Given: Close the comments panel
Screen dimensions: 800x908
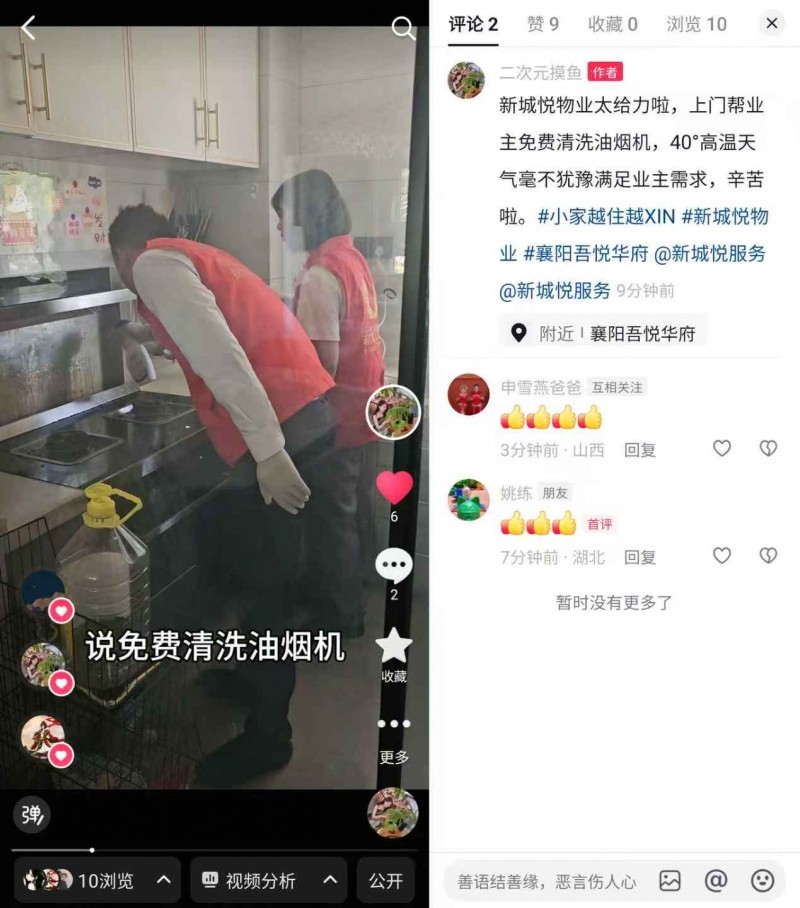Looking at the screenshot, I should 771,23.
